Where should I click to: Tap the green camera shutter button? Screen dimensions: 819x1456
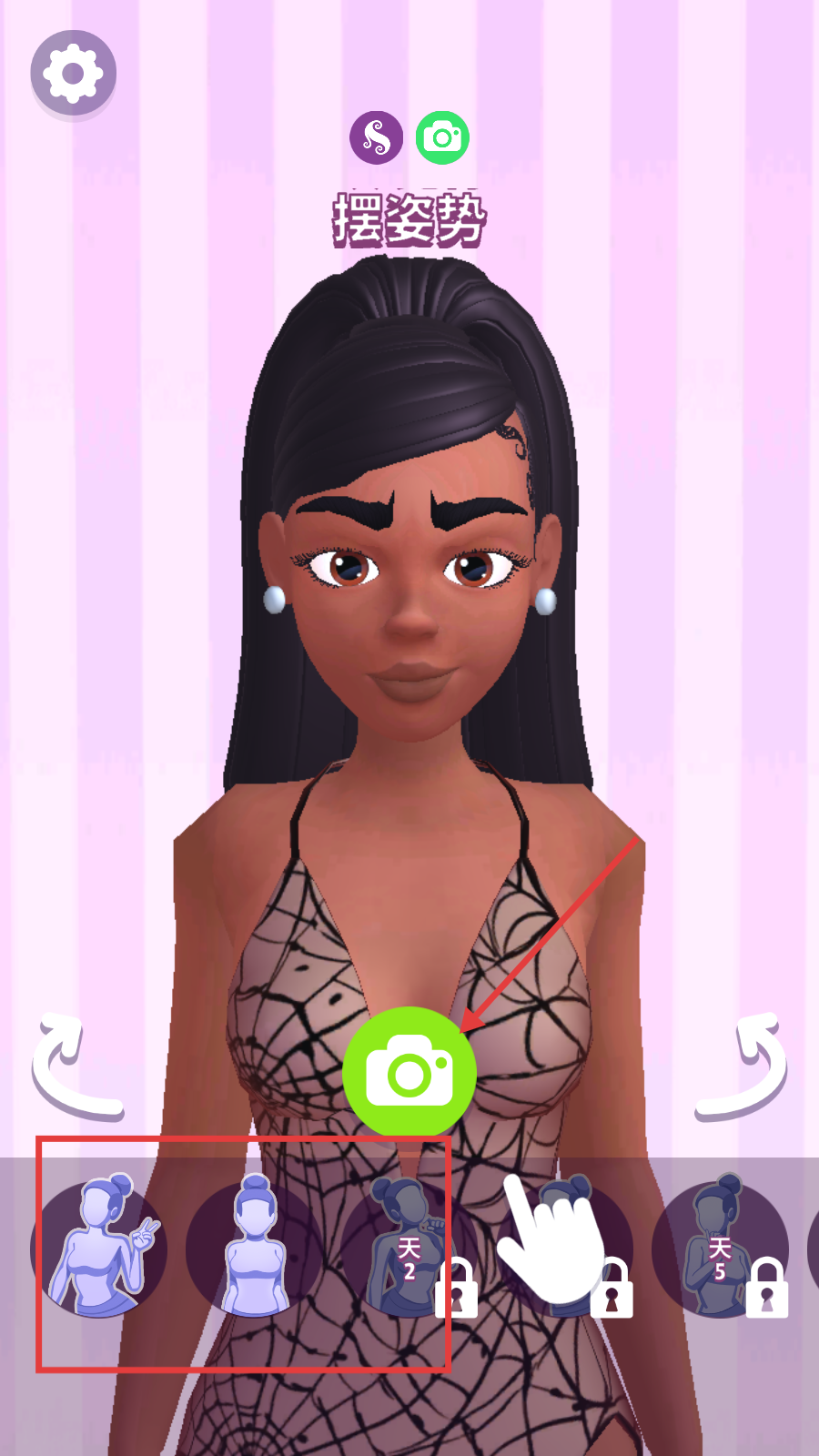tap(409, 1073)
